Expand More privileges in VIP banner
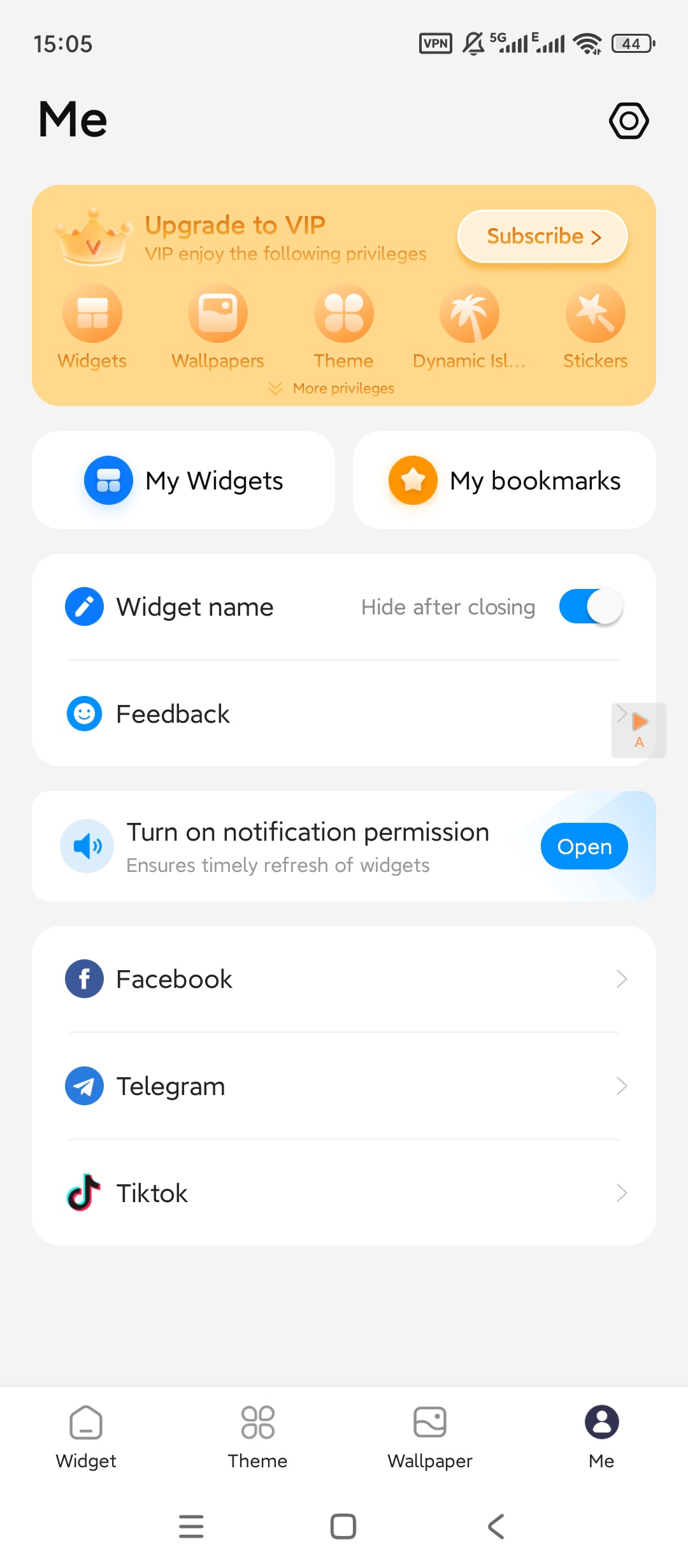This screenshot has width=688, height=1568. (x=333, y=388)
